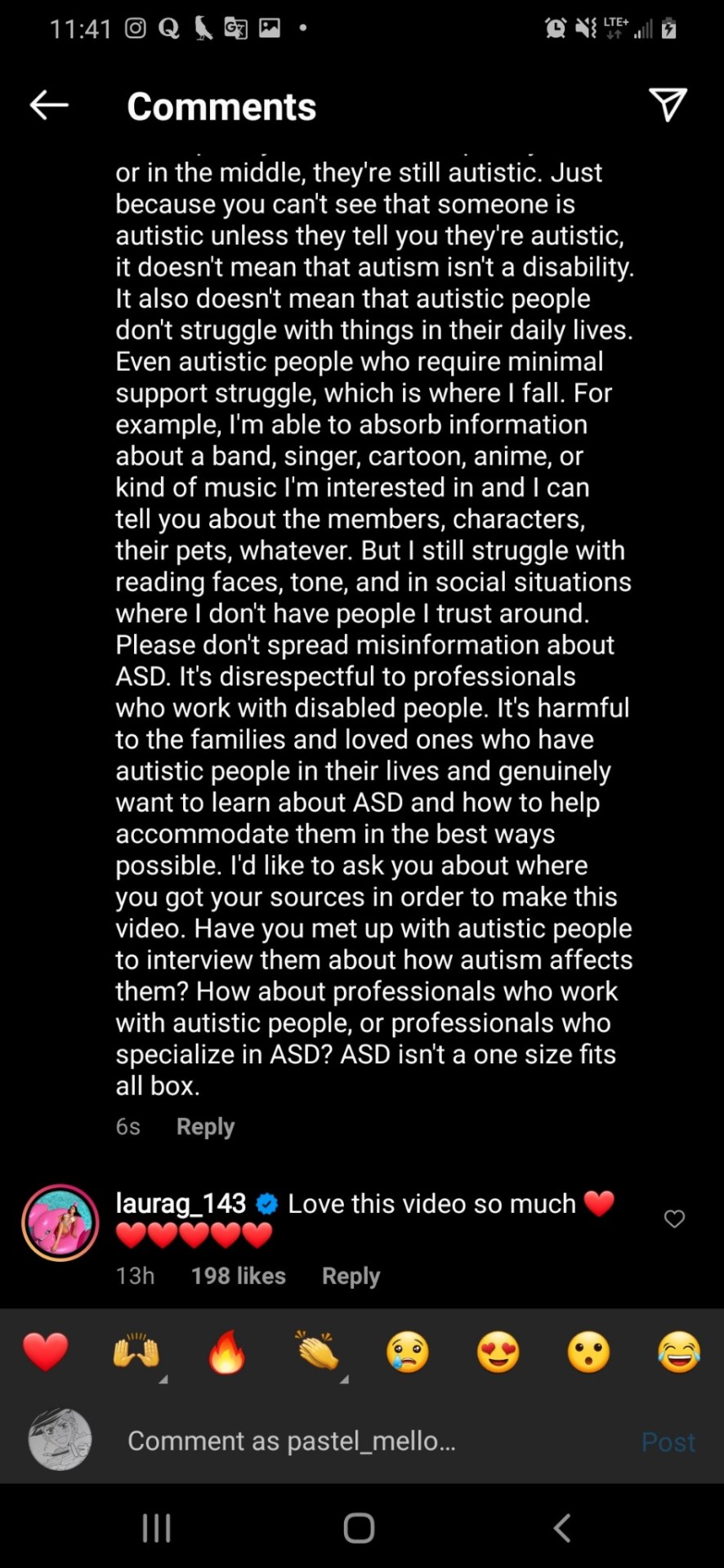This screenshot has height=1568, width=724.
Task: Open the laurag_143 username link
Action: (181, 1203)
